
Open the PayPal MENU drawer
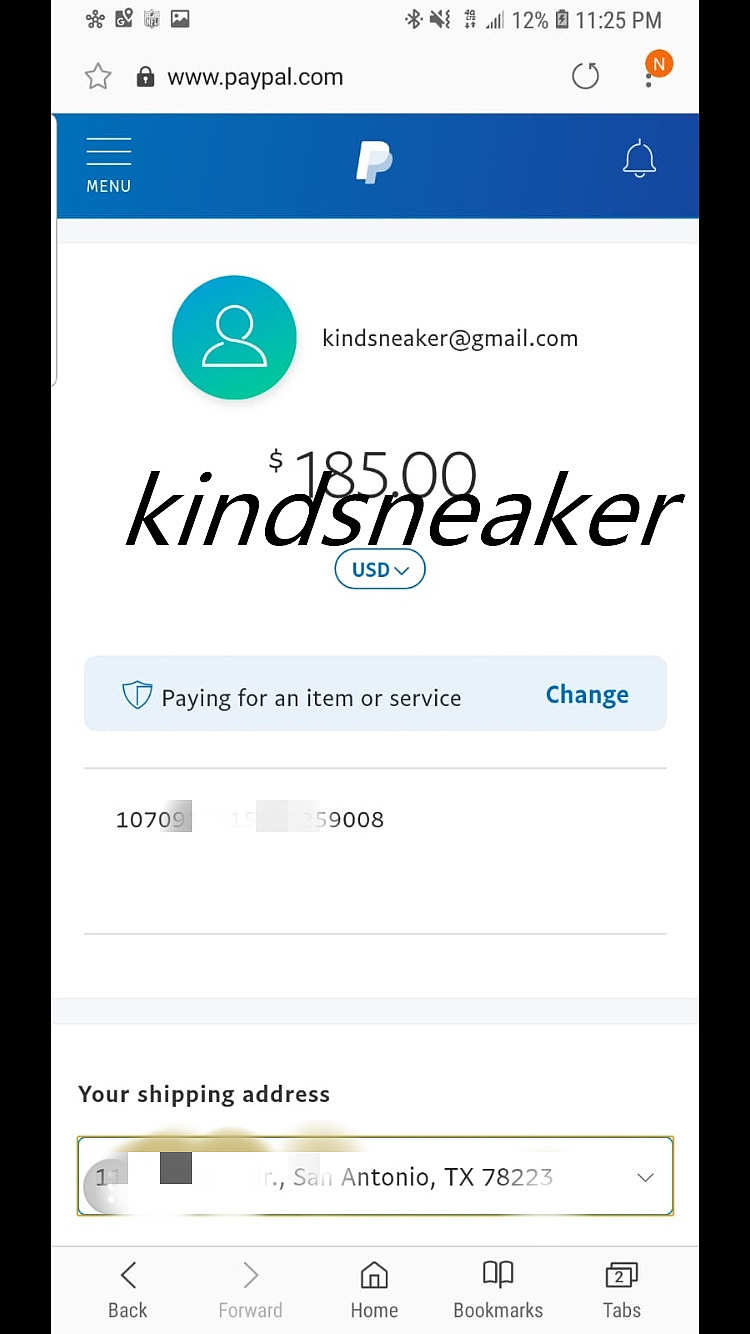[108, 165]
